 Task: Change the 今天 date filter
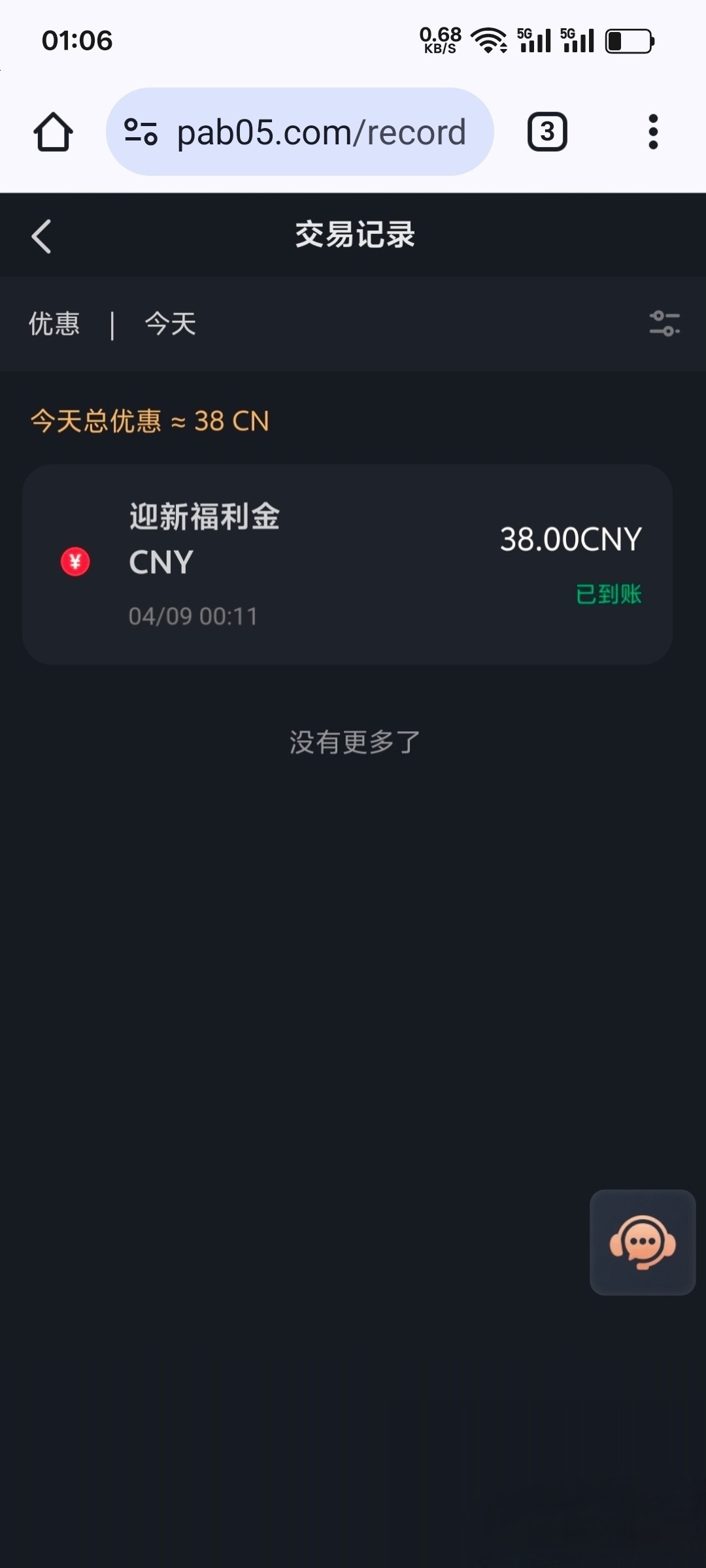pyautogui.click(x=171, y=324)
